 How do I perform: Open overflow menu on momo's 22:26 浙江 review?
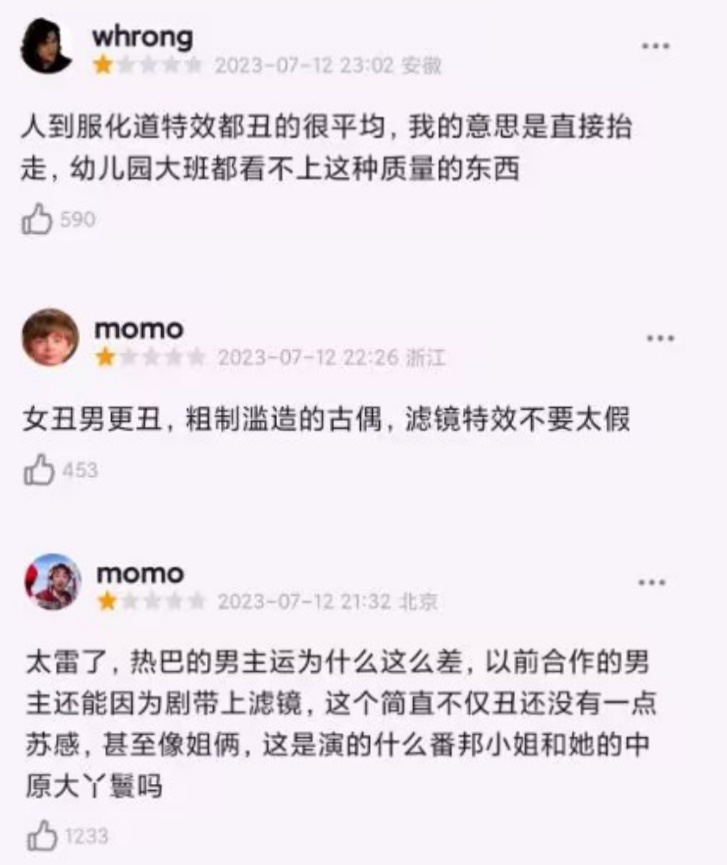click(660, 338)
